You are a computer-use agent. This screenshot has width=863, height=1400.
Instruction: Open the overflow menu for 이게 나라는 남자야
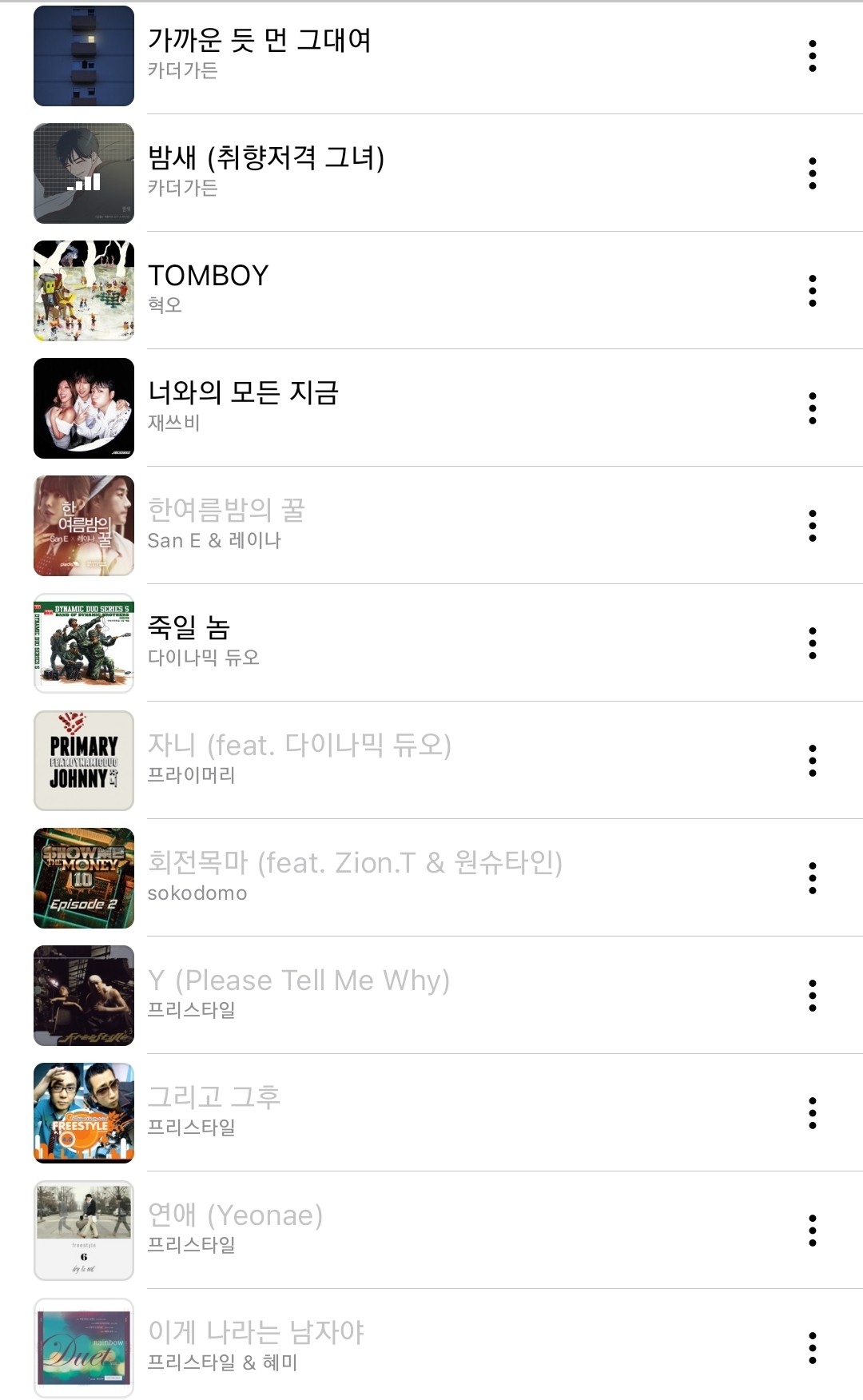click(812, 1348)
